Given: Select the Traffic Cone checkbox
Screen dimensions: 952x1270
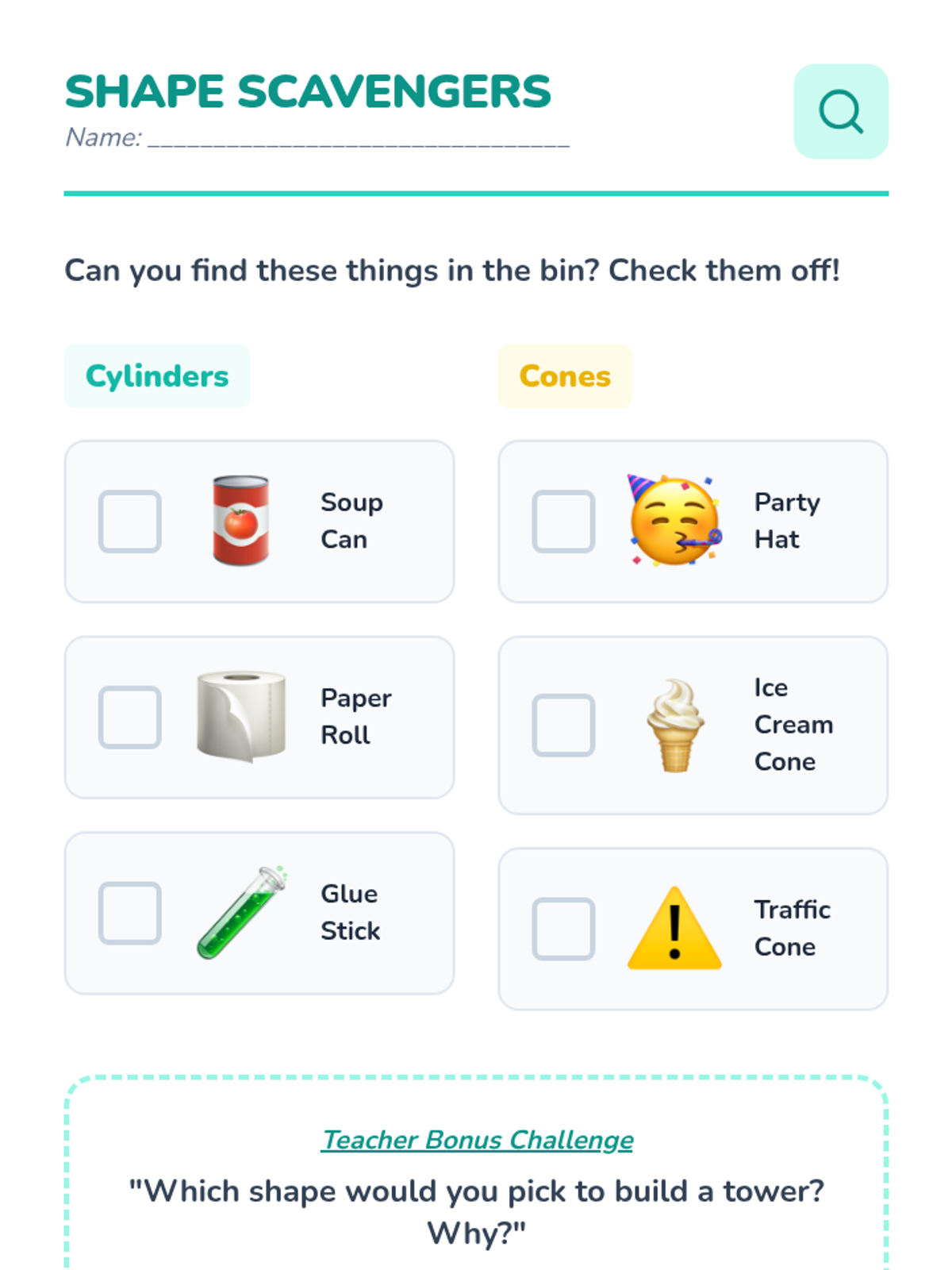Looking at the screenshot, I should tap(564, 929).
